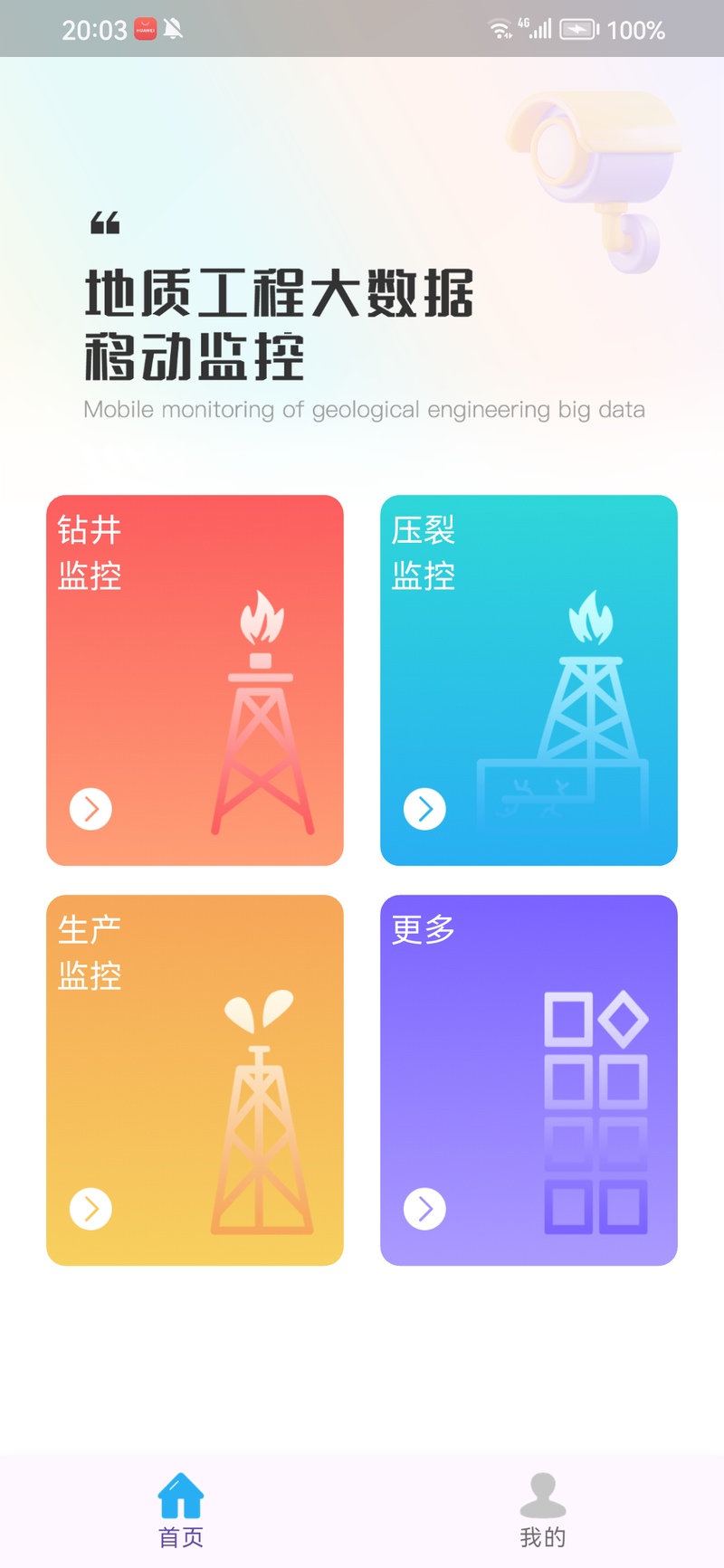Select the 首页 tab
This screenshot has height=1568, width=724.
pos(181,1510)
